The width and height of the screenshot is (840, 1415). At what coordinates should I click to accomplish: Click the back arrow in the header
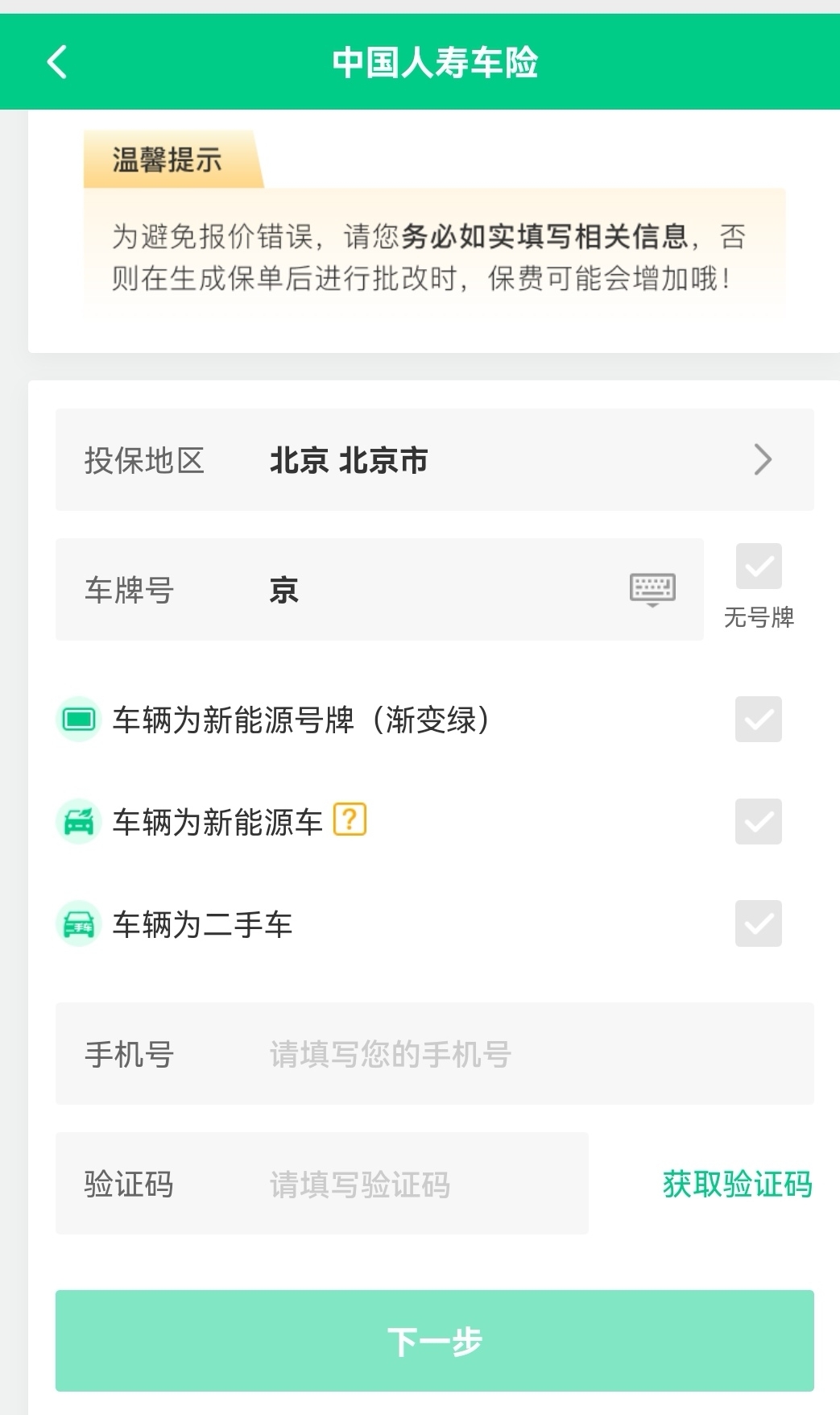click(x=56, y=61)
